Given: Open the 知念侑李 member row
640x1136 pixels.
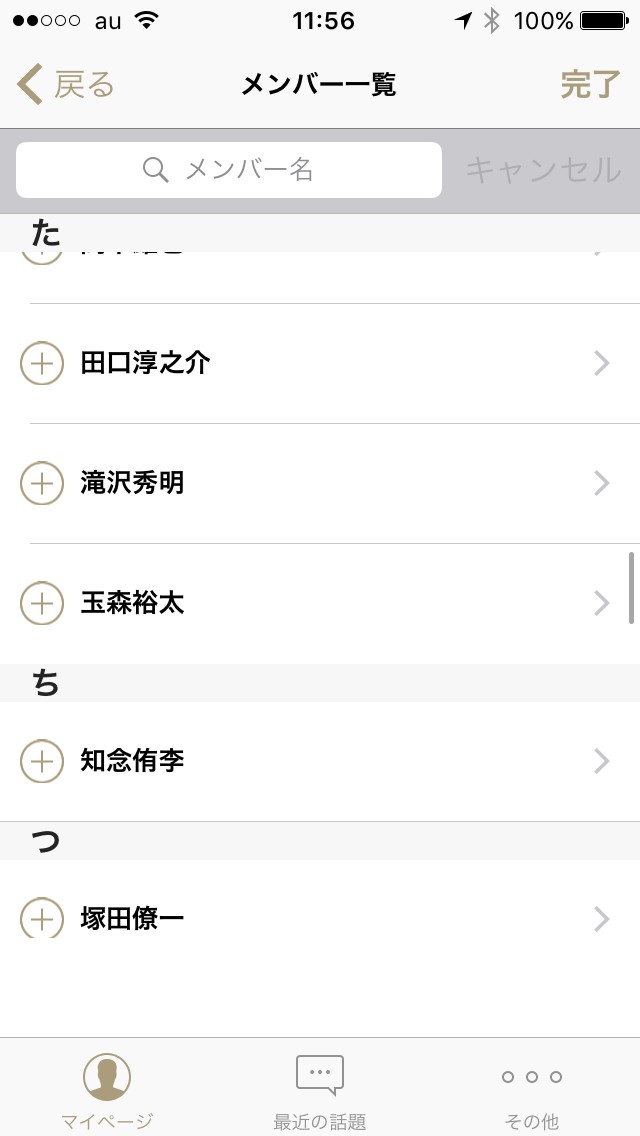Looking at the screenshot, I should 340,761.
